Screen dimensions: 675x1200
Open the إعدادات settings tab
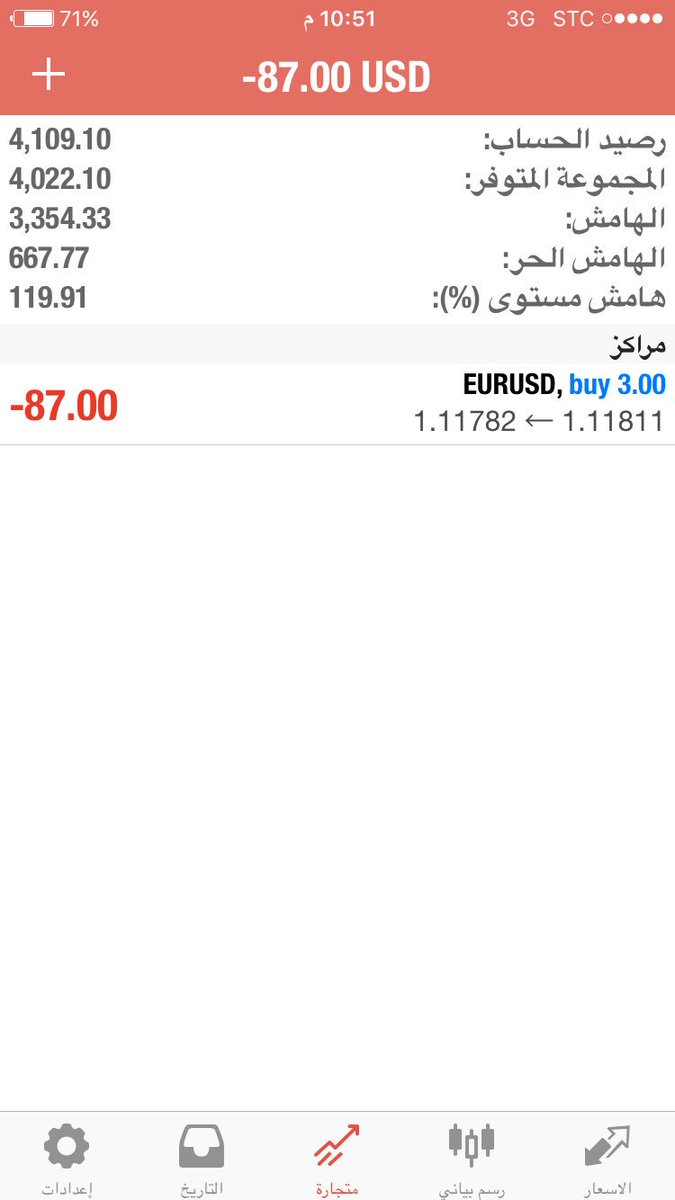click(x=67, y=1158)
